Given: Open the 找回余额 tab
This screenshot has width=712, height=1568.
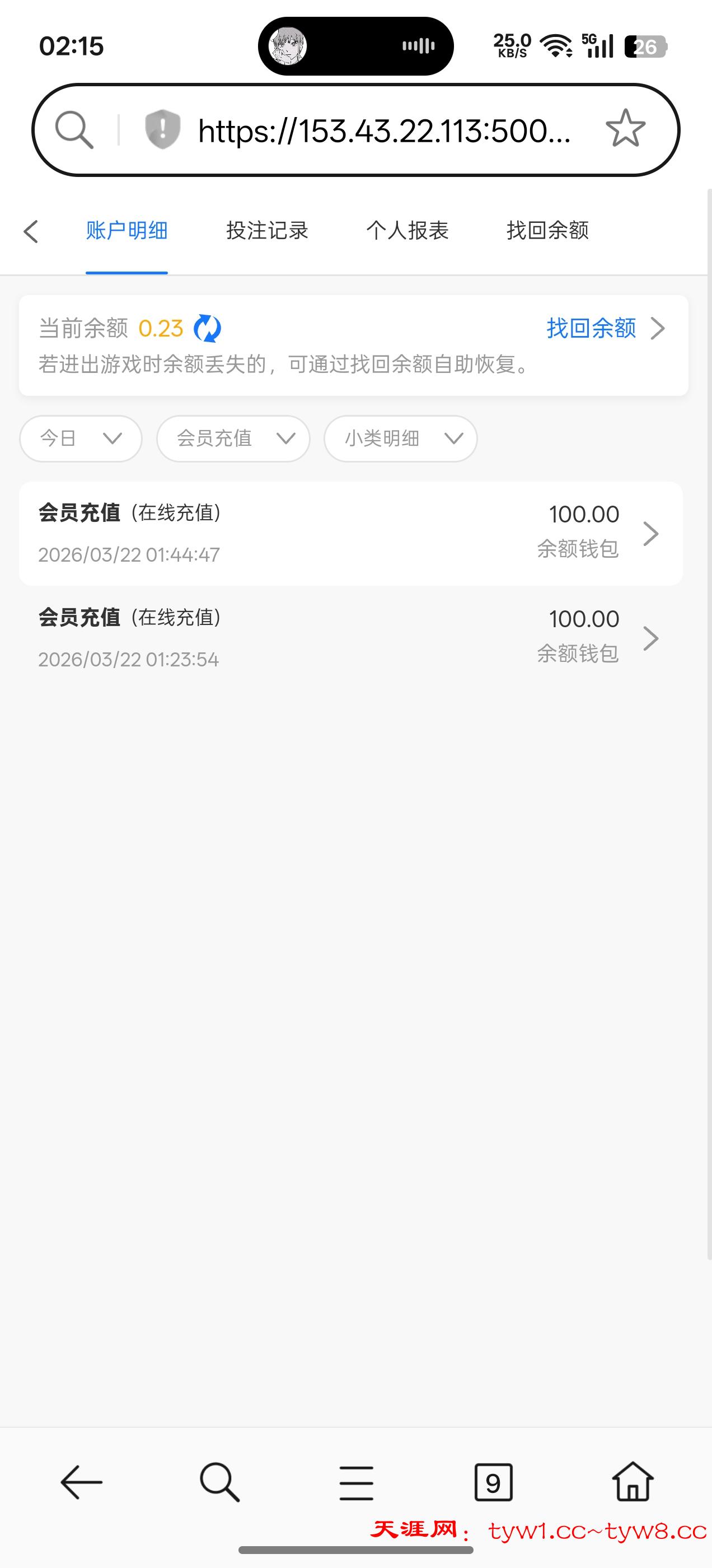Looking at the screenshot, I should (547, 231).
